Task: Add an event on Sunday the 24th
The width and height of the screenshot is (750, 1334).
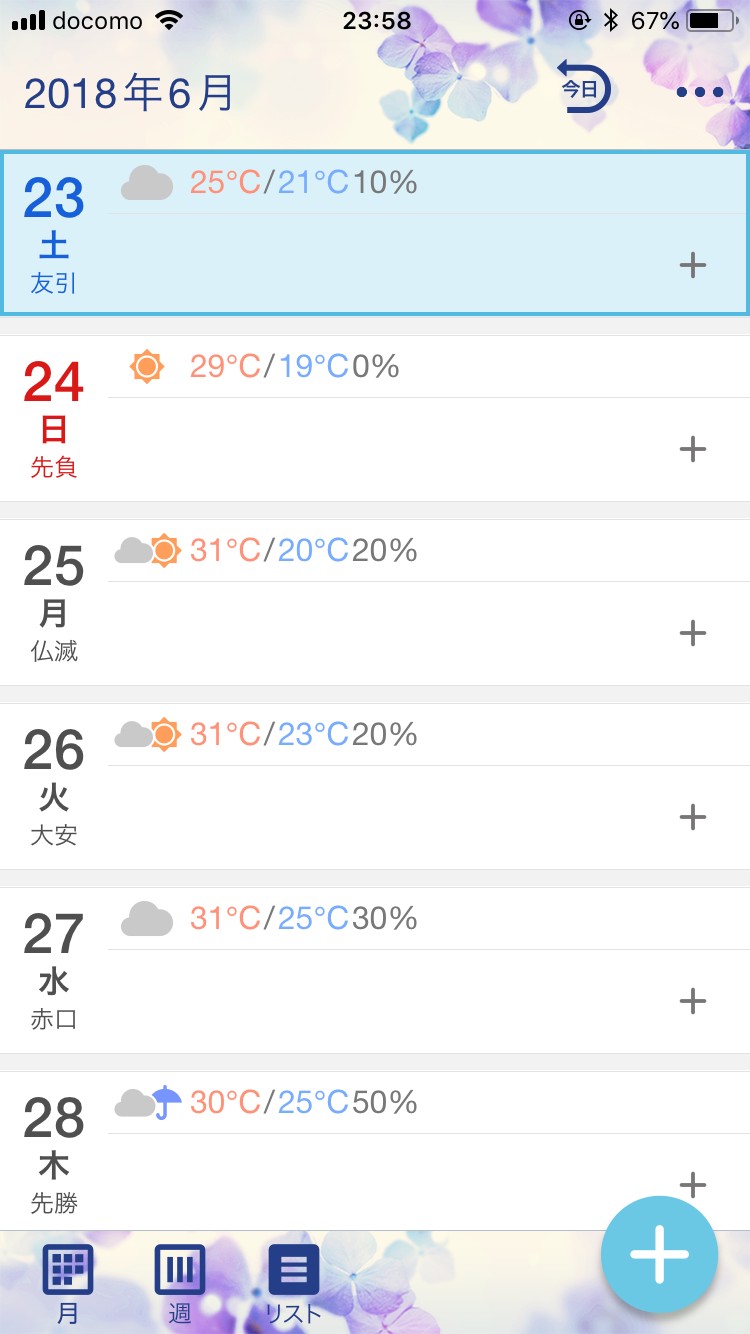Action: click(x=692, y=449)
